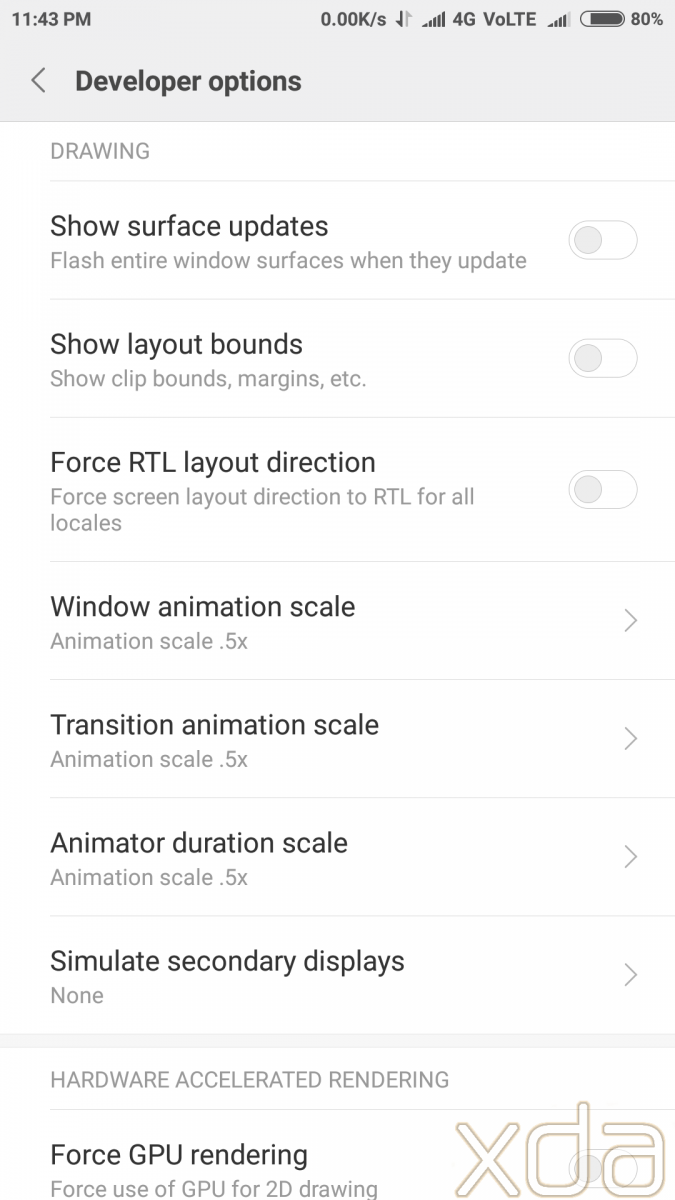Select Simulate secondary displays
This screenshot has height=1200, width=675.
click(337, 975)
